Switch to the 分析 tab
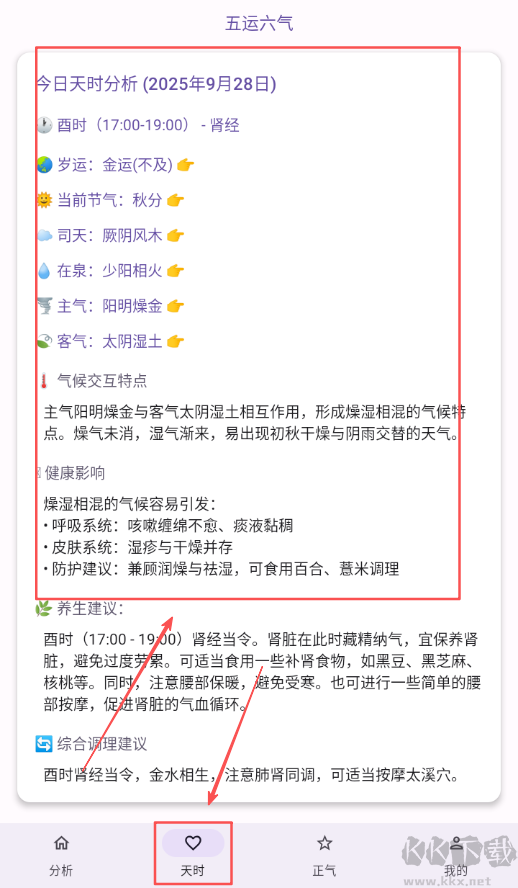The height and width of the screenshot is (888, 518). tap(61, 855)
